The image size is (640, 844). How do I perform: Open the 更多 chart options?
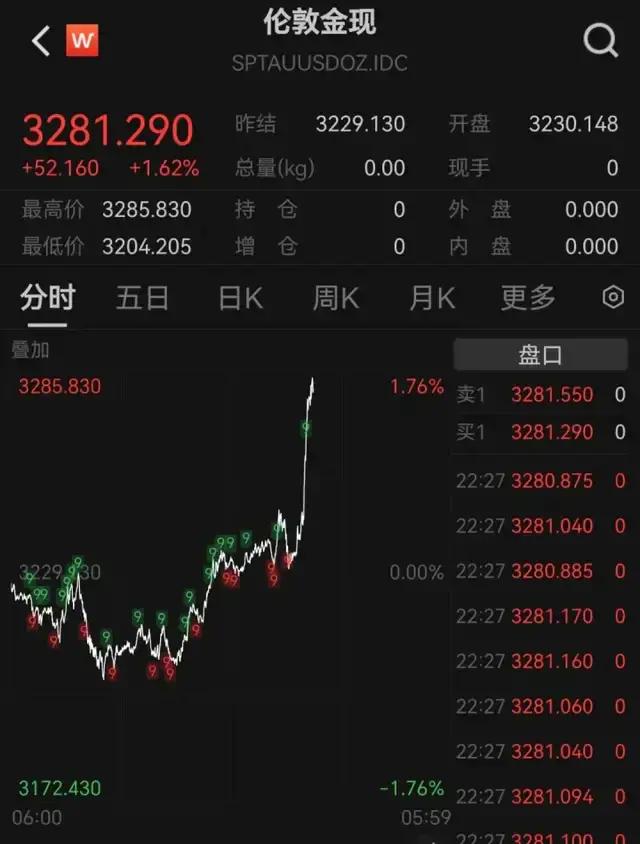(x=528, y=297)
